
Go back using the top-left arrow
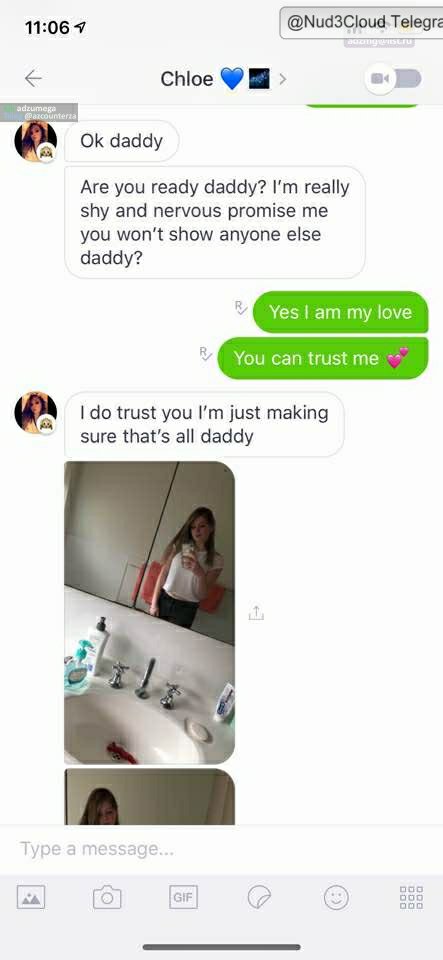[x=33, y=78]
